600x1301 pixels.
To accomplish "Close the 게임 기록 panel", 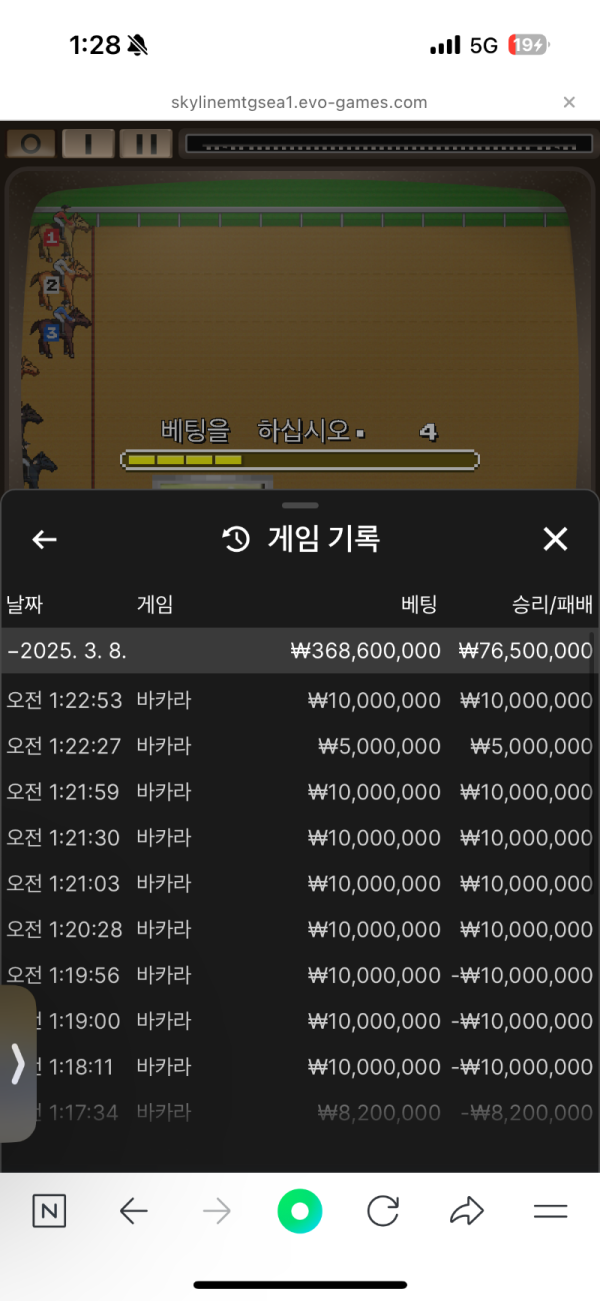I will tap(555, 540).
